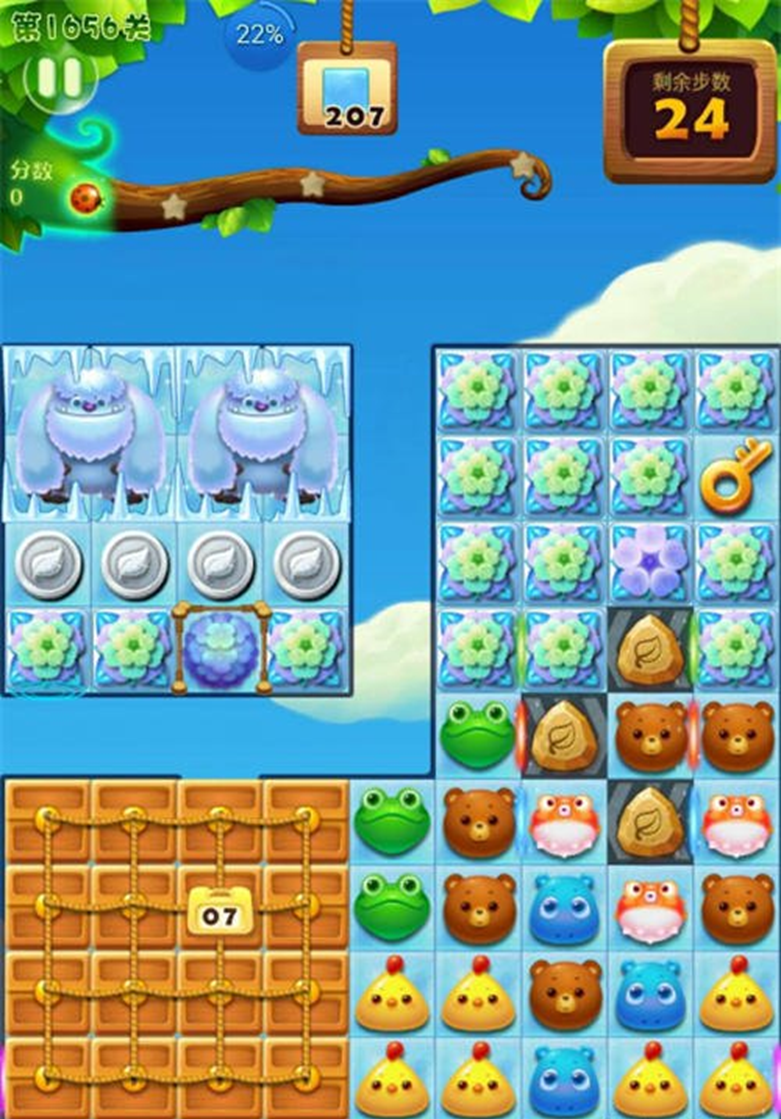
Task: Select the roped blue flower ball
Action: point(220,649)
